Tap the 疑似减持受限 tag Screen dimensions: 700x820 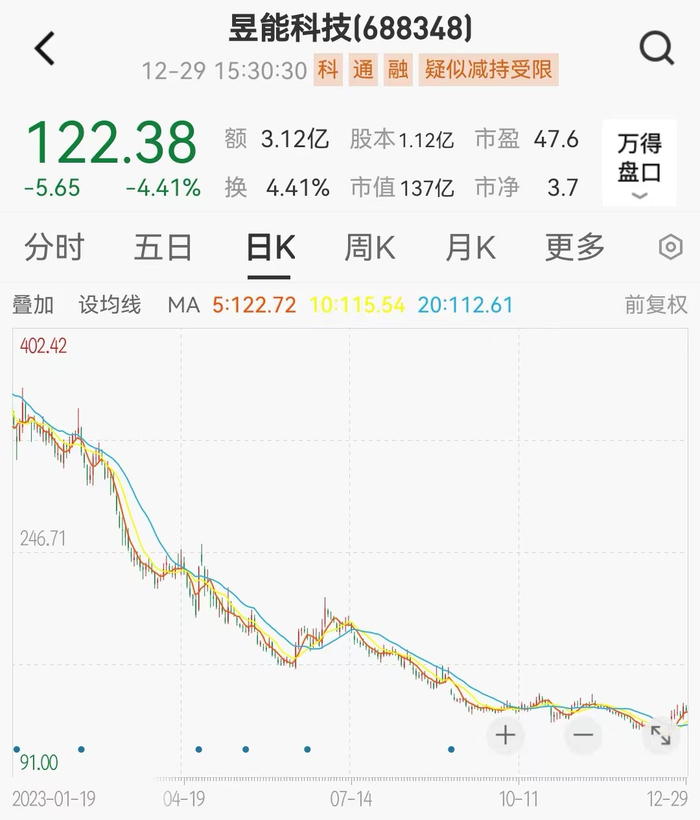[x=489, y=70]
